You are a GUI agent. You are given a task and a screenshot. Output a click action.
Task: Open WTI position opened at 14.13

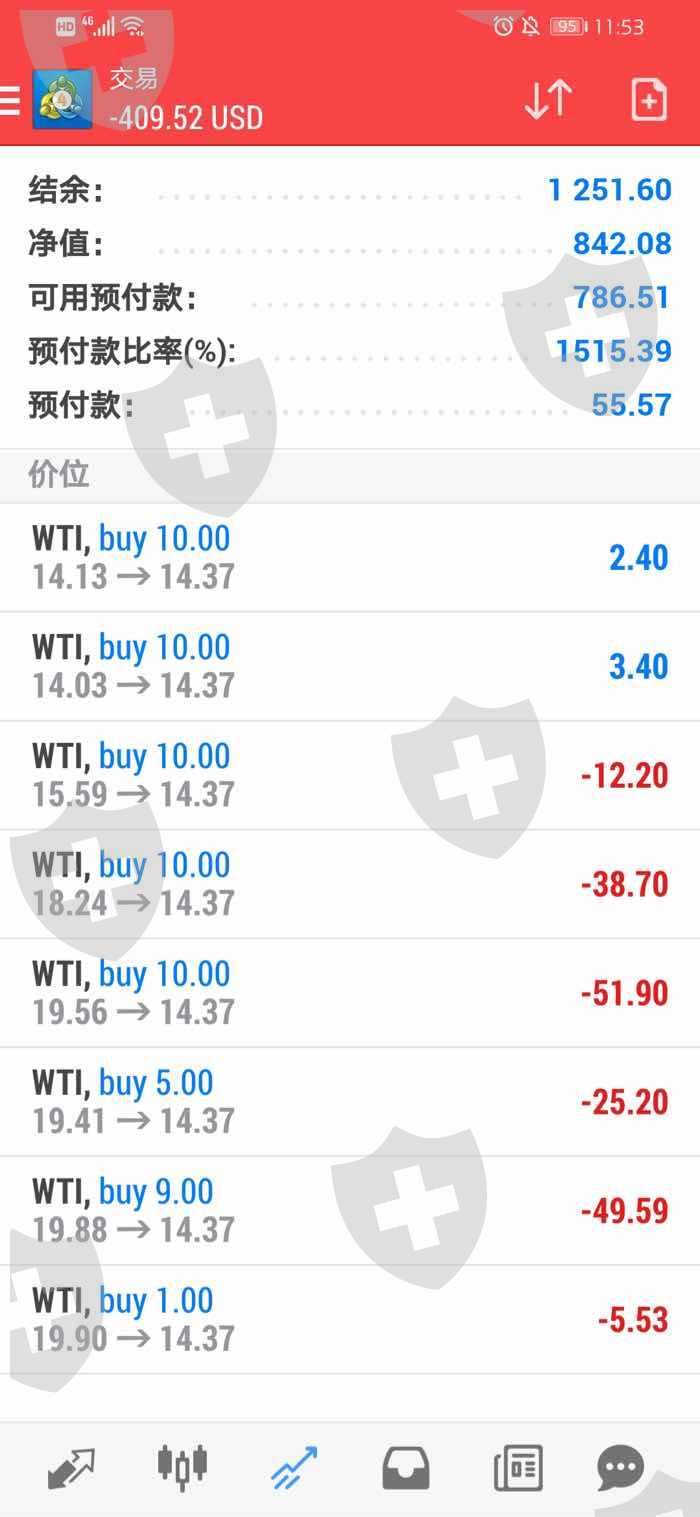click(x=350, y=557)
